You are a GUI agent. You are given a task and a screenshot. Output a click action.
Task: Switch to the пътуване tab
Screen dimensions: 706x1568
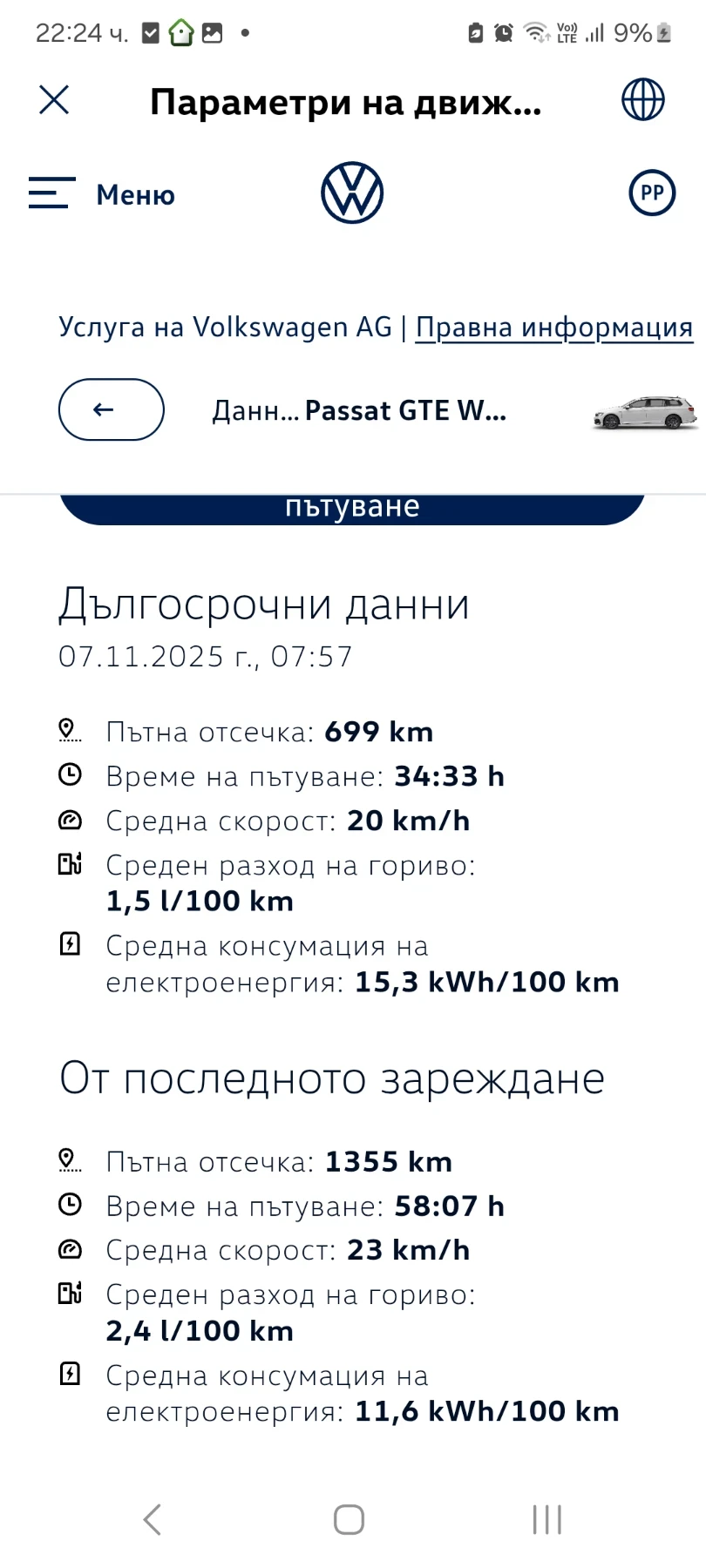pos(351,506)
